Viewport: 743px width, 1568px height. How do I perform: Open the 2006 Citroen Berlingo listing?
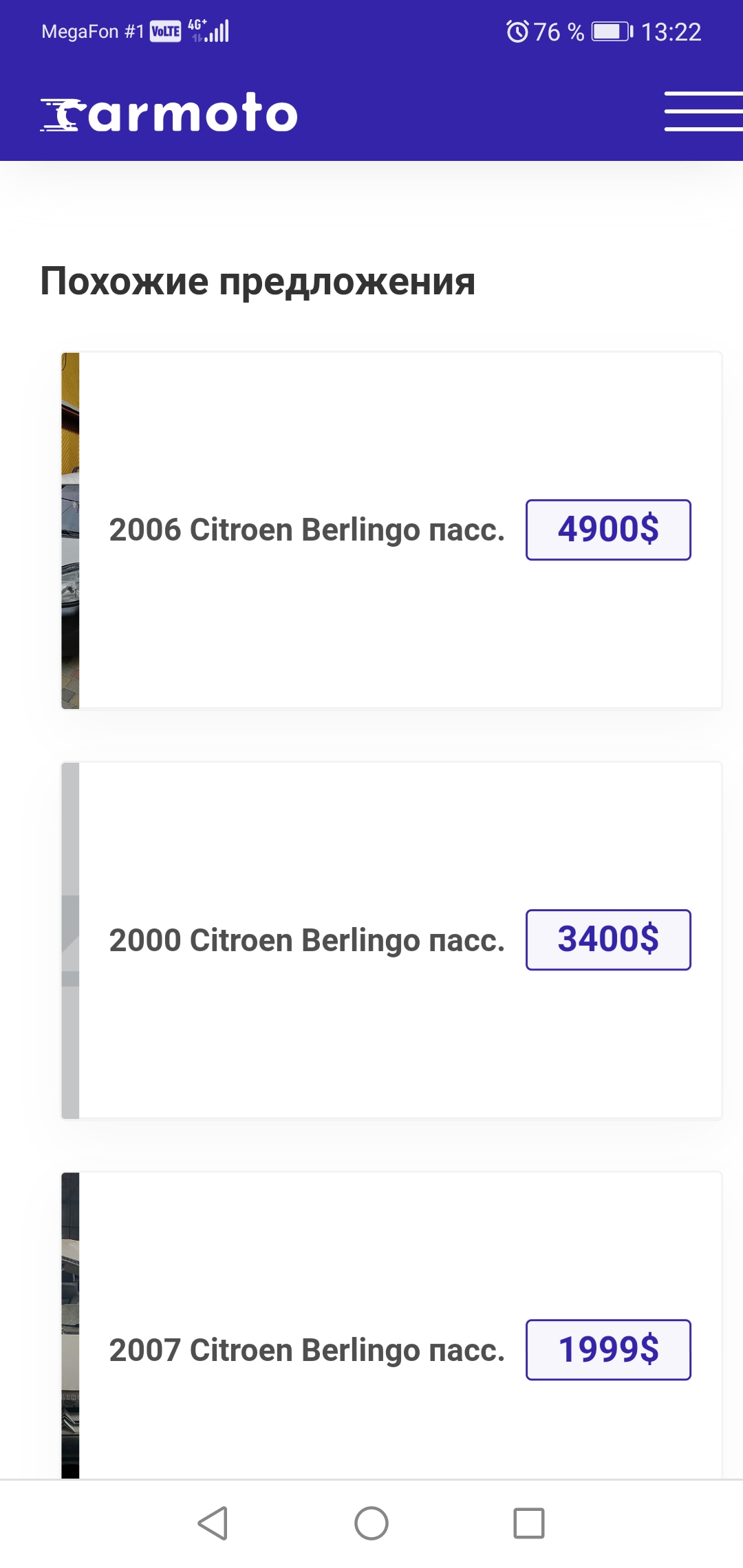[307, 530]
